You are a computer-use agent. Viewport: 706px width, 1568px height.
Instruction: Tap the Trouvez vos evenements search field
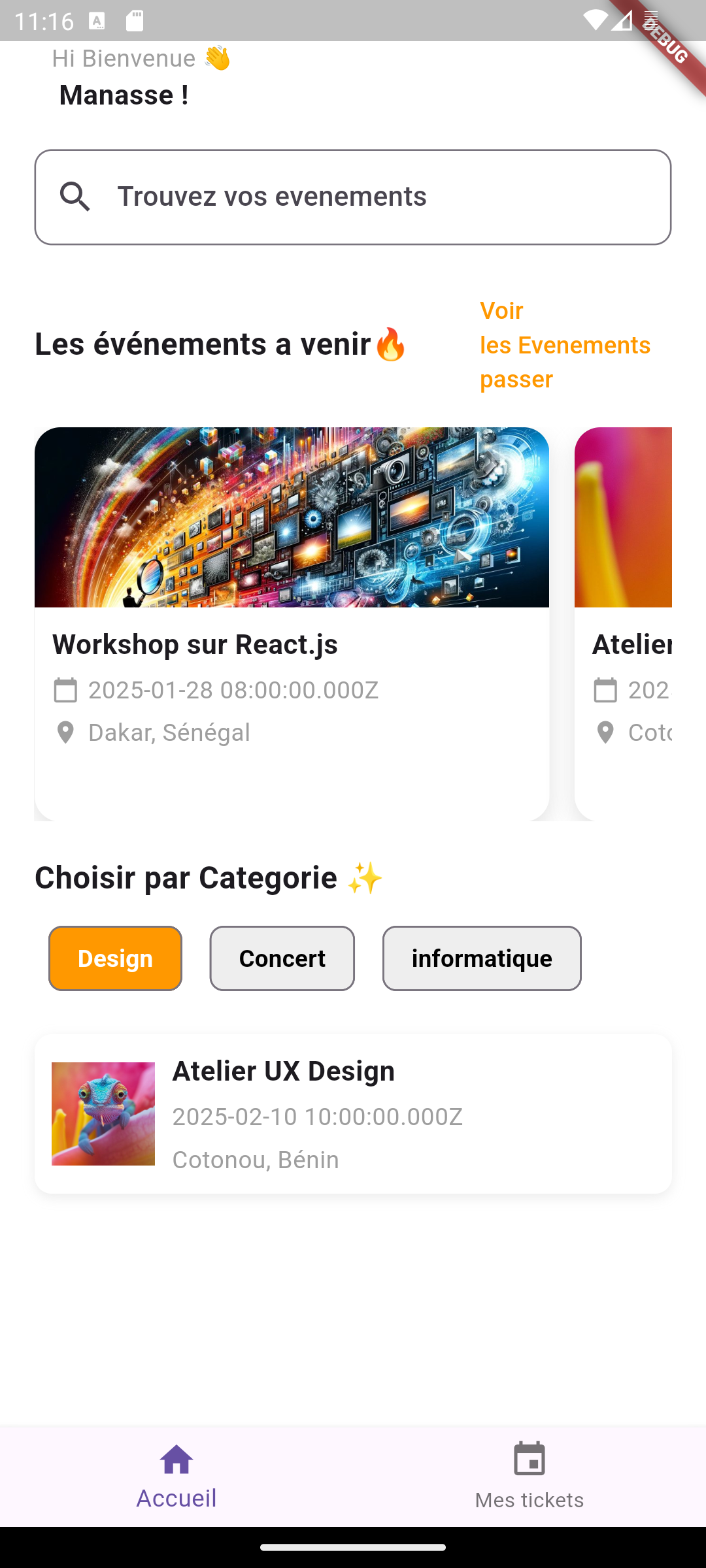tap(353, 197)
